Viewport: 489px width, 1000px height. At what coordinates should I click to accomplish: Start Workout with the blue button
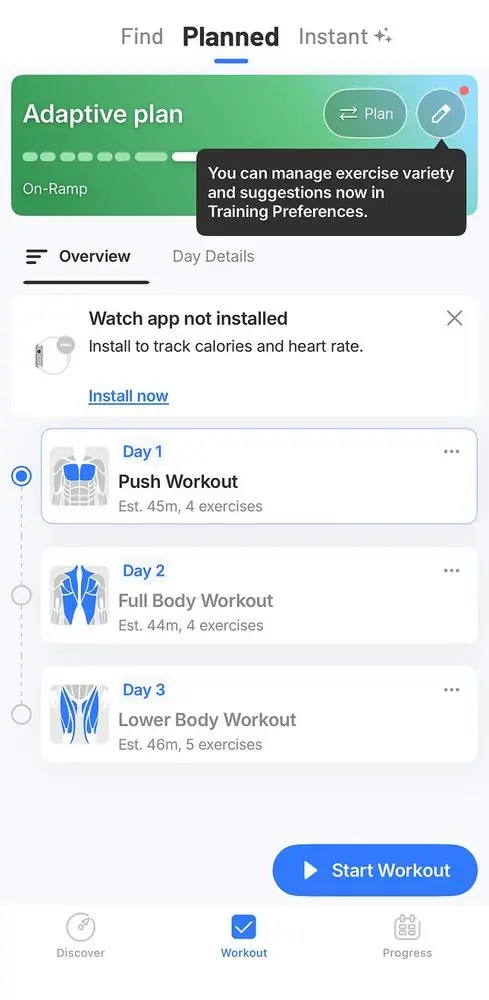tap(375, 871)
